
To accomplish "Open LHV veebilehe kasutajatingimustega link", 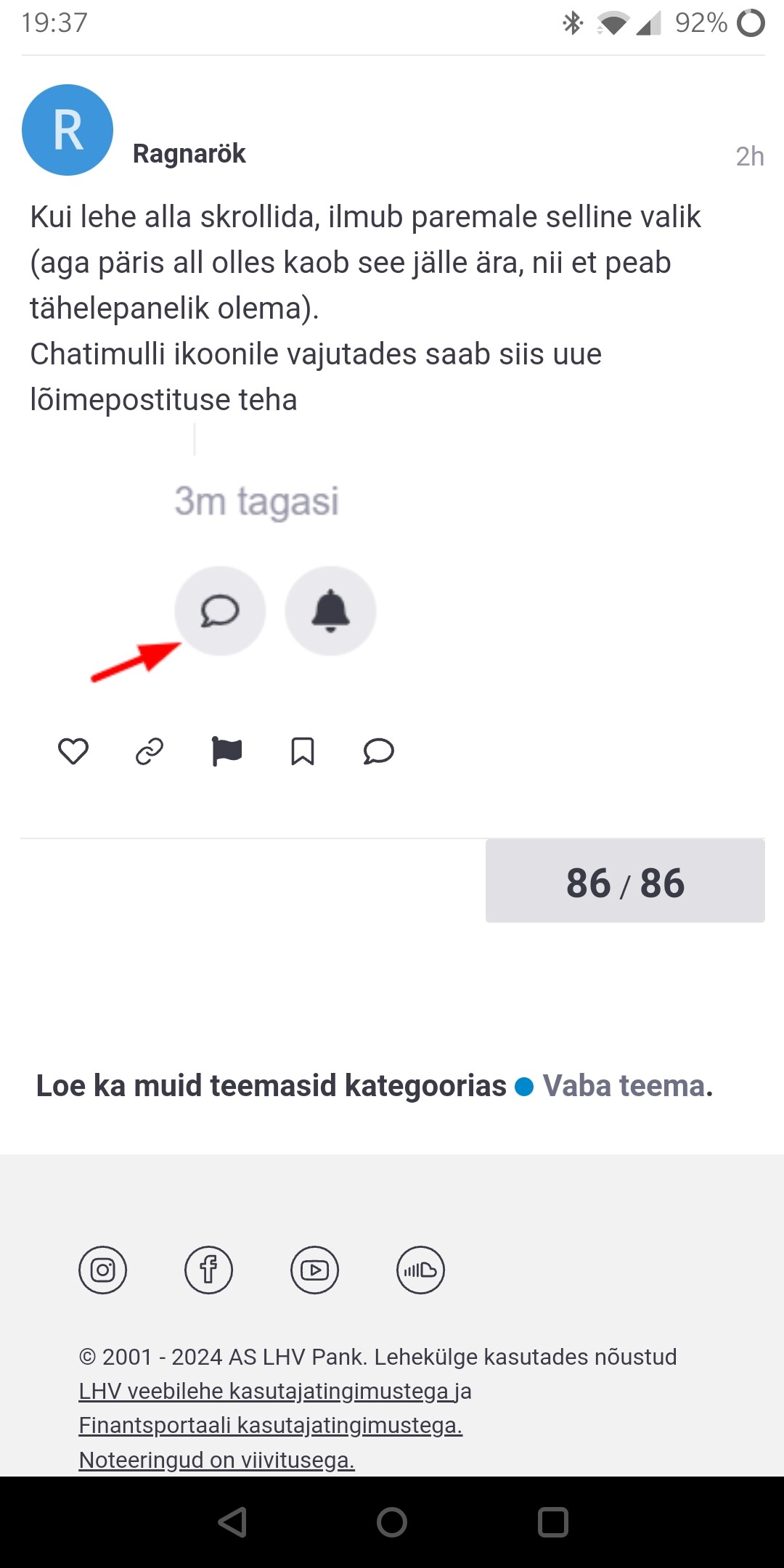I will click(x=264, y=1391).
